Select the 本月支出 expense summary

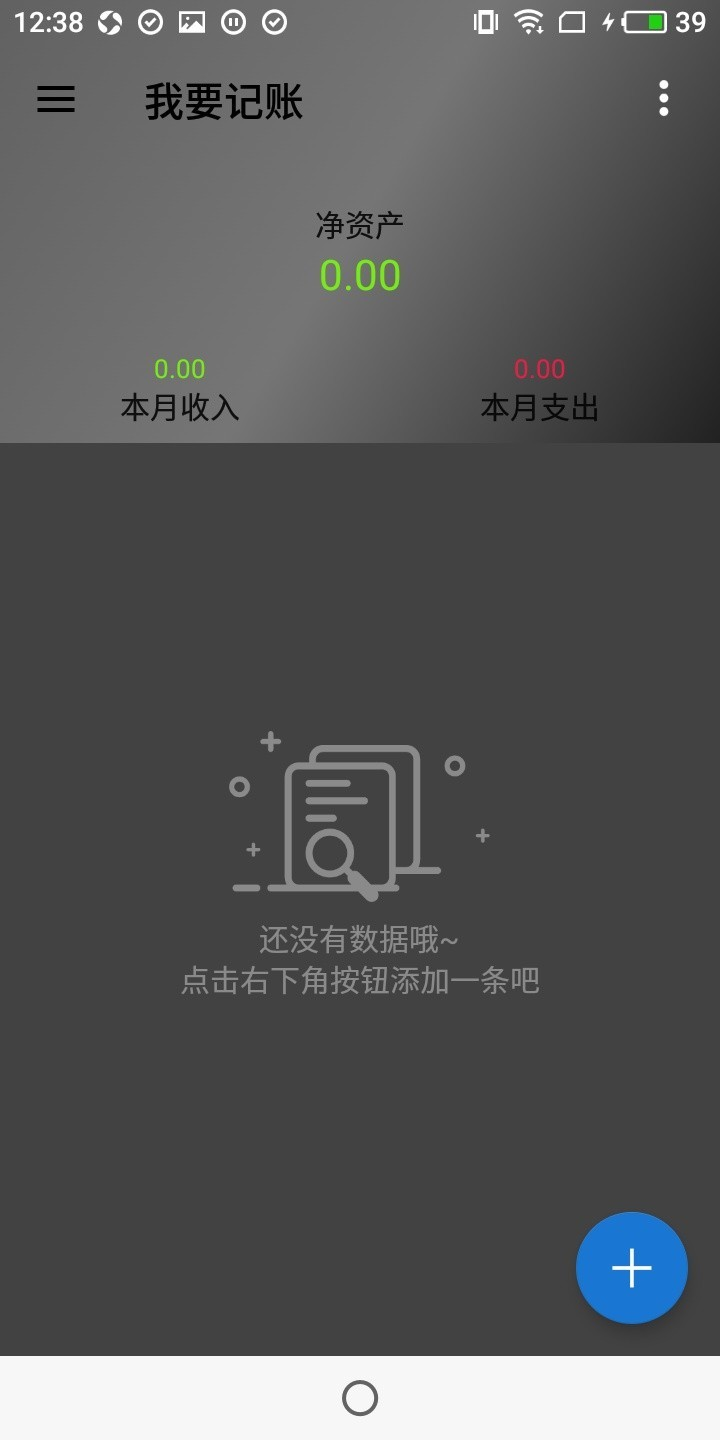click(539, 407)
